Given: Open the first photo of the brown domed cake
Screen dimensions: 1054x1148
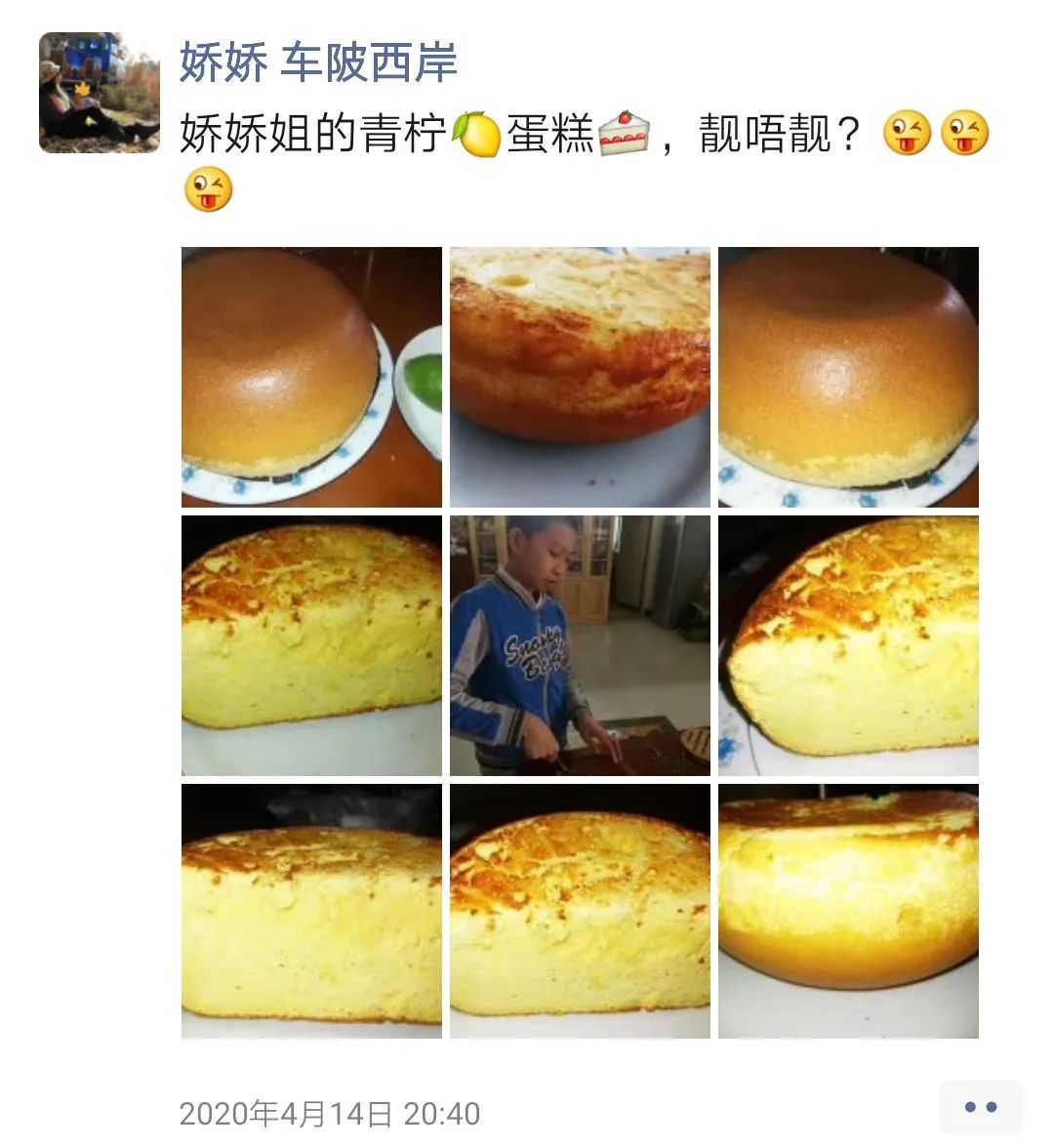Looking at the screenshot, I should pos(311,377).
